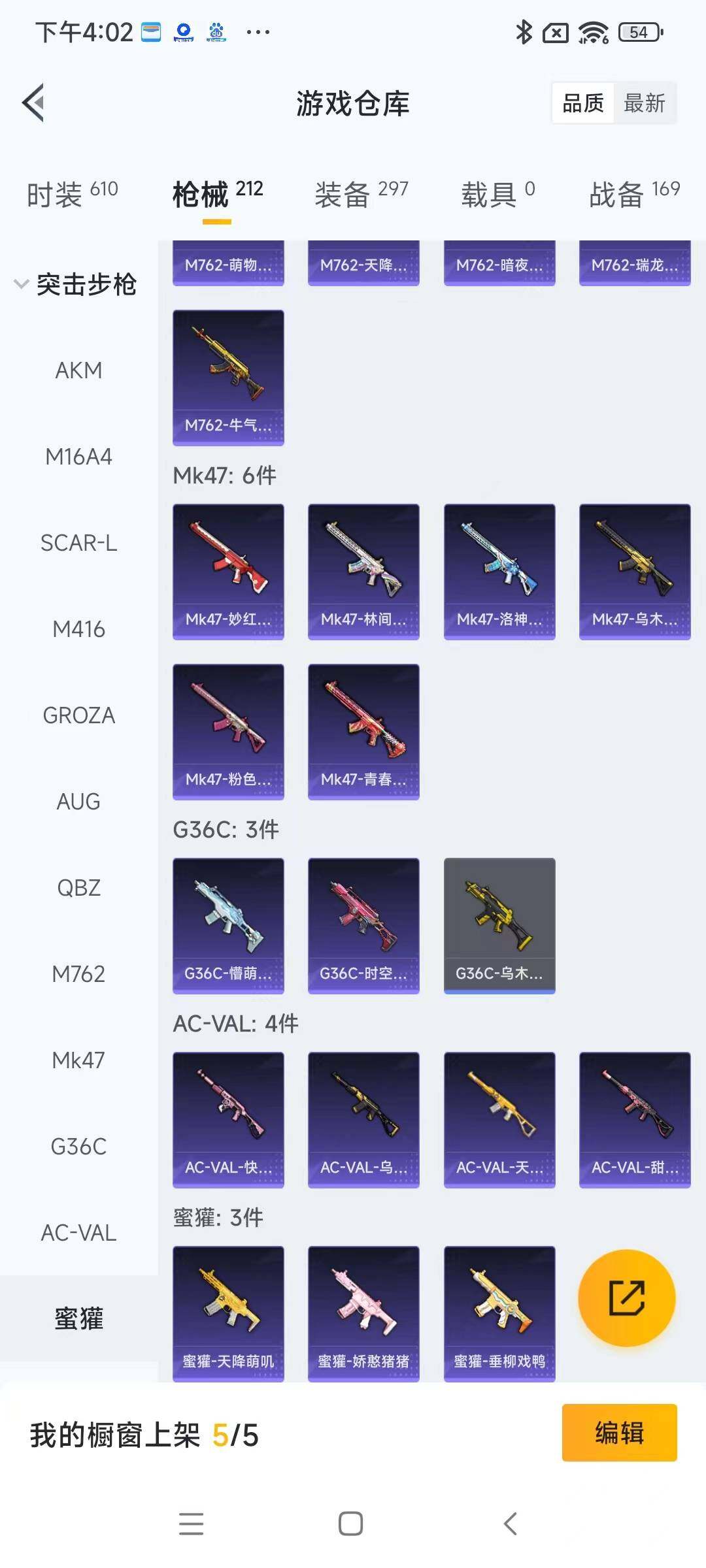
Task: Open the 载具 tab
Action: tap(497, 194)
